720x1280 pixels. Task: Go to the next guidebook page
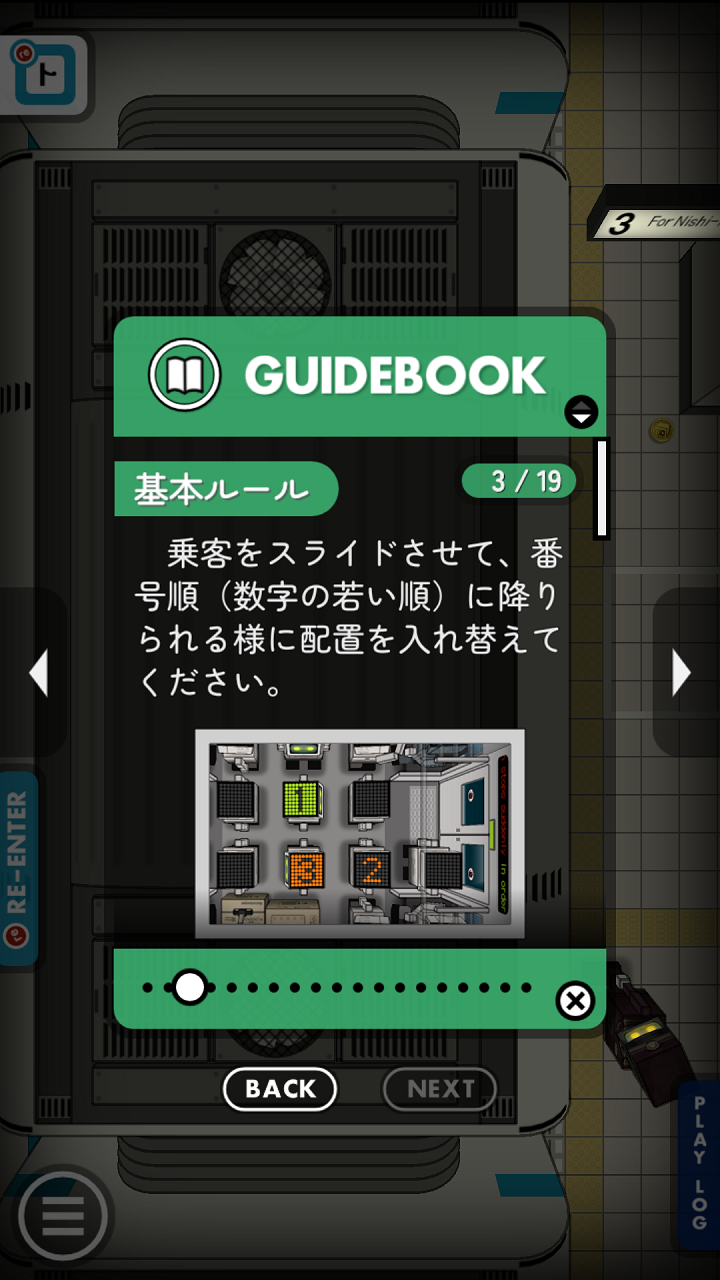(x=682, y=673)
